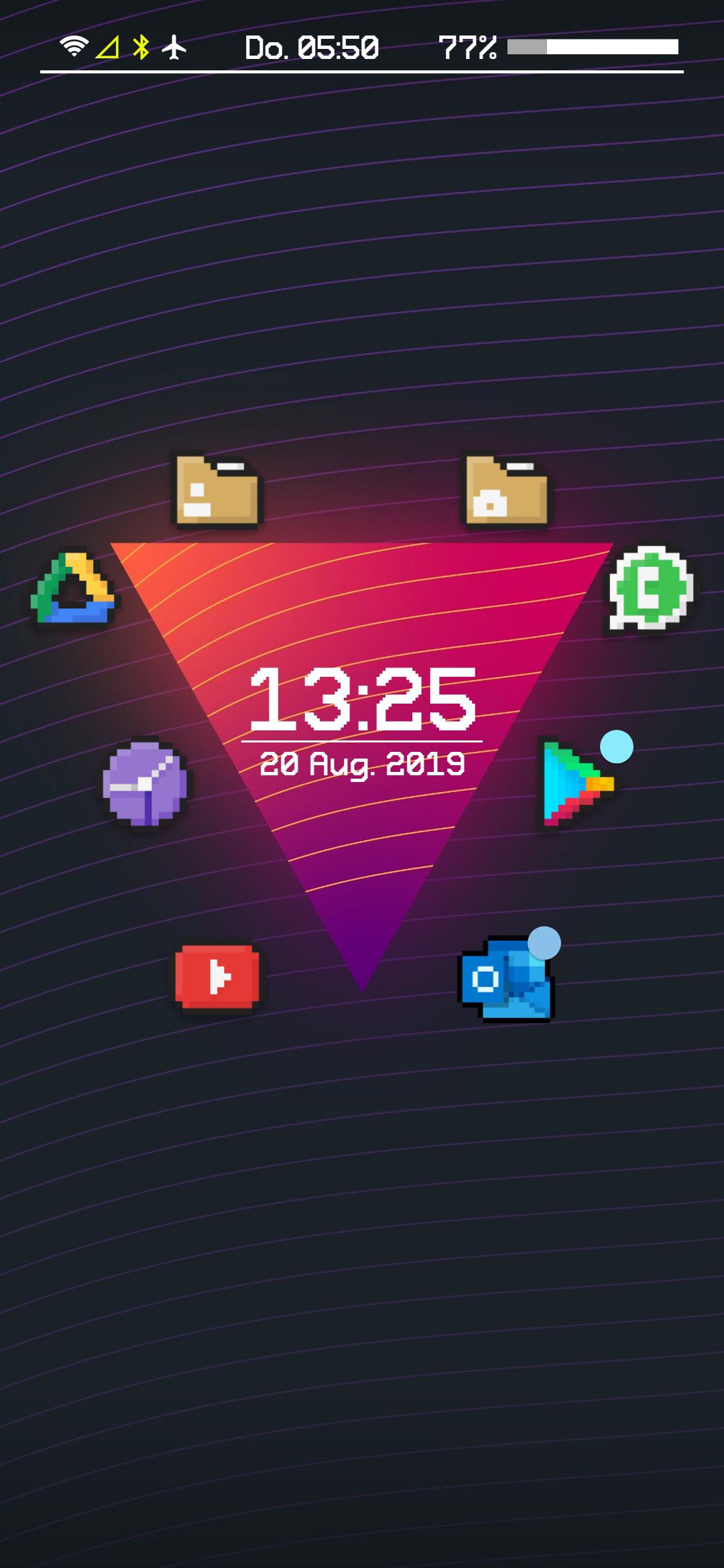Tap the battery level bar
Screen dimensions: 724x1568
click(x=593, y=46)
